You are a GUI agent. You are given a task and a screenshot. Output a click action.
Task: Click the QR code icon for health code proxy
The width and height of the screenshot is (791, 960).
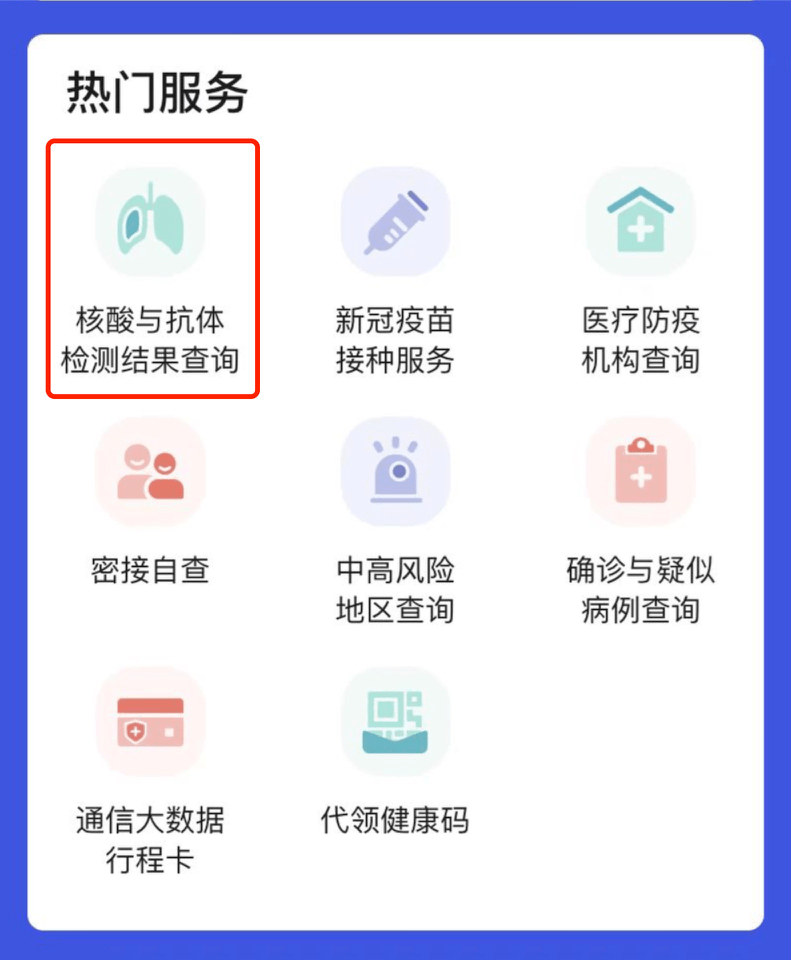click(395, 722)
